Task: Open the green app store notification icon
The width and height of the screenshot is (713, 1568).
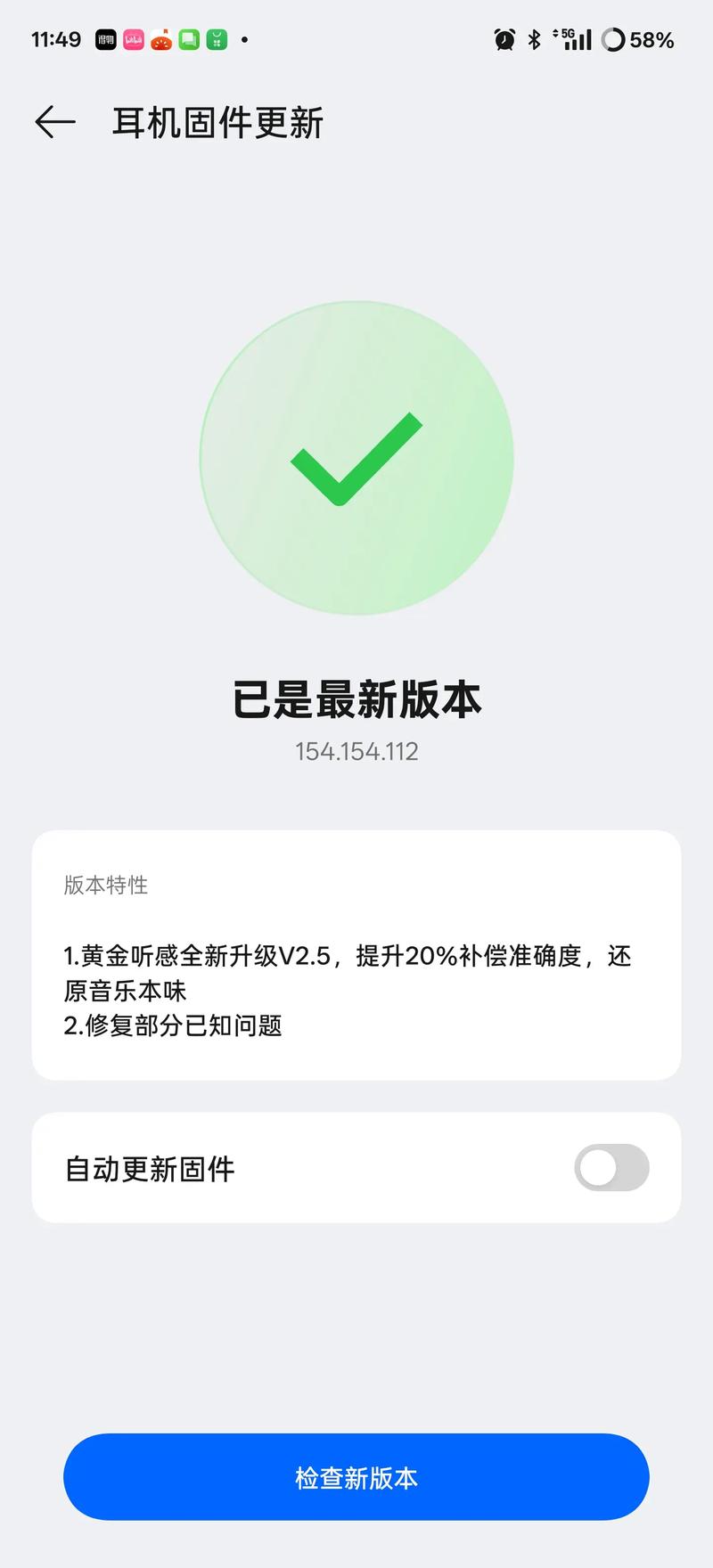Action: (x=215, y=39)
